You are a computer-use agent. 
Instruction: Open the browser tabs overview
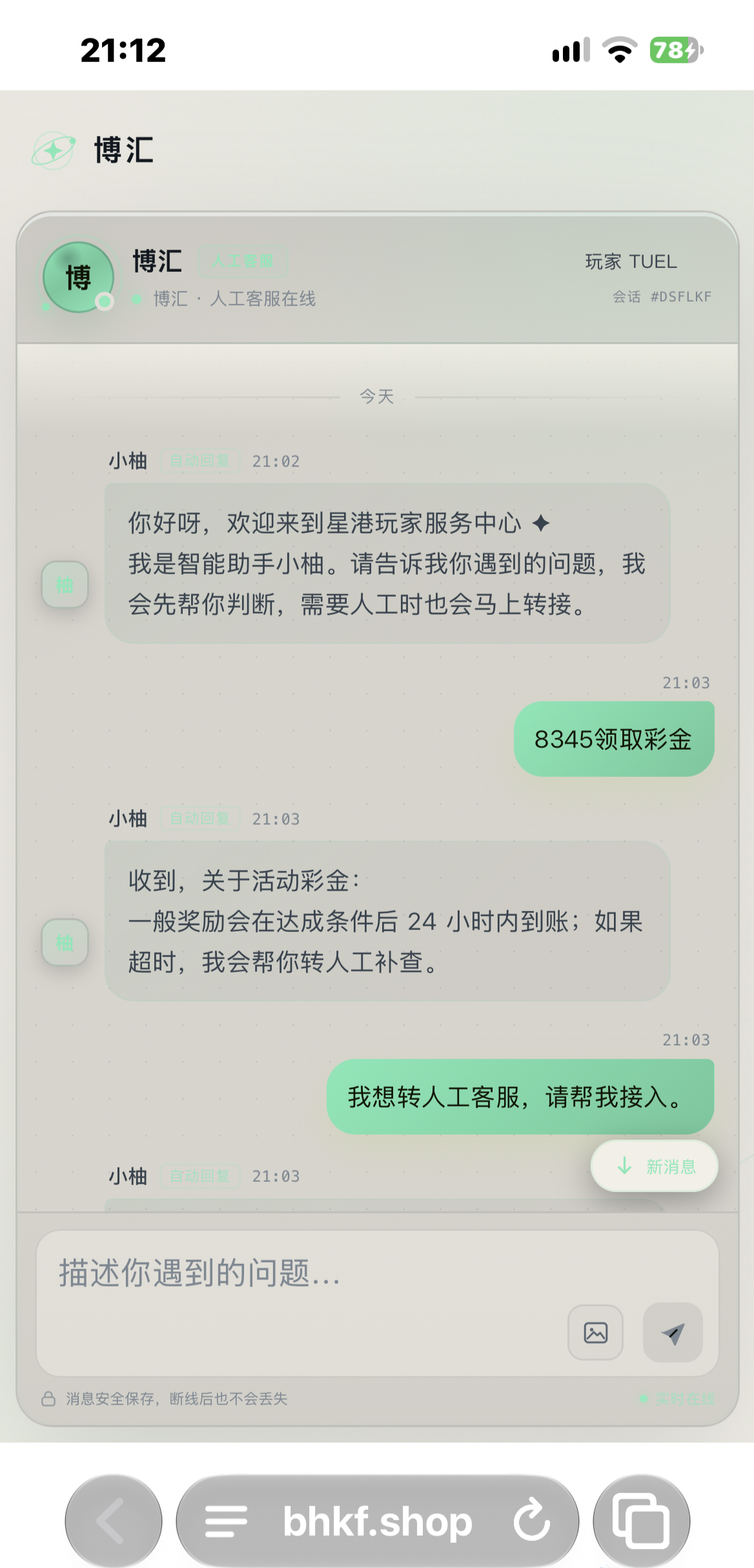641,1522
